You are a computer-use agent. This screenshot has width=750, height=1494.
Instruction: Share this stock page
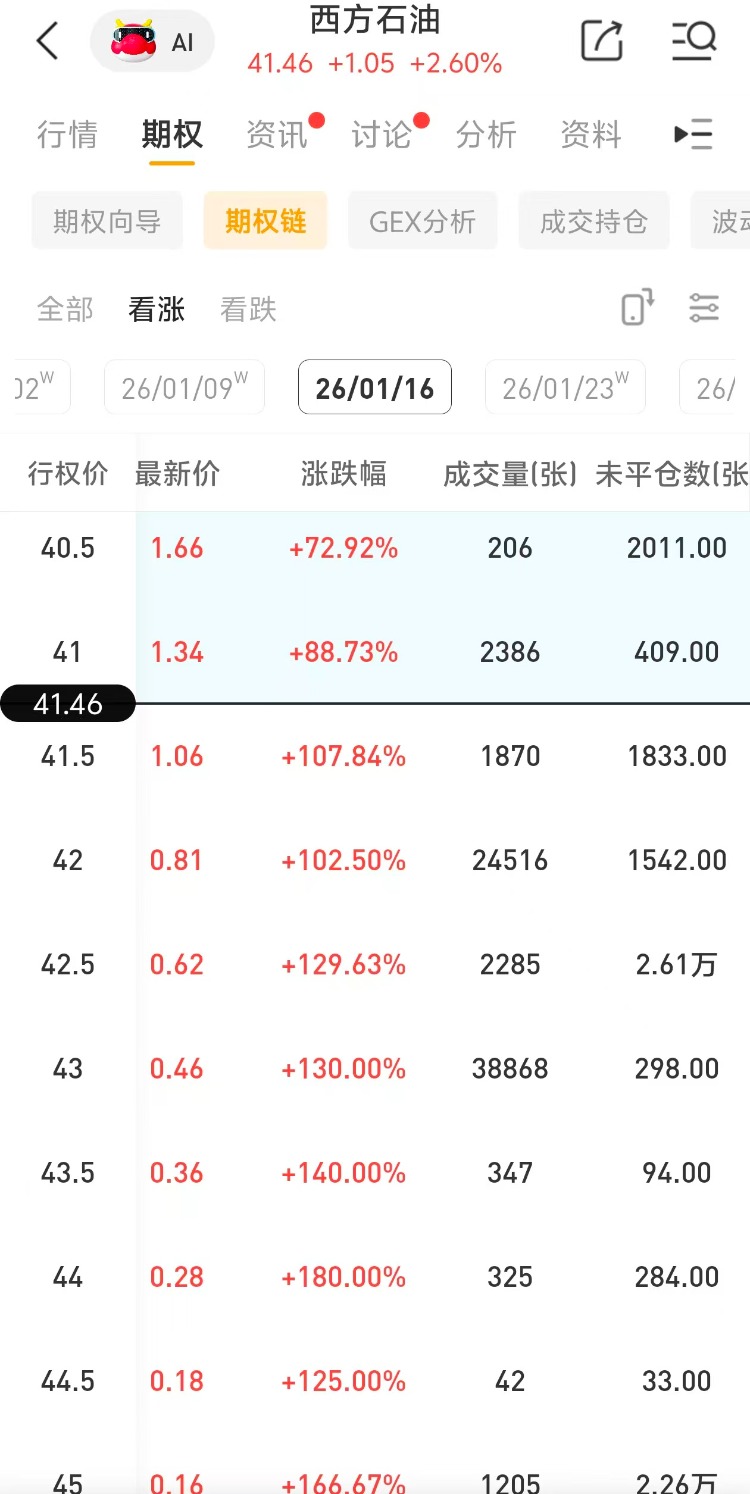click(602, 41)
